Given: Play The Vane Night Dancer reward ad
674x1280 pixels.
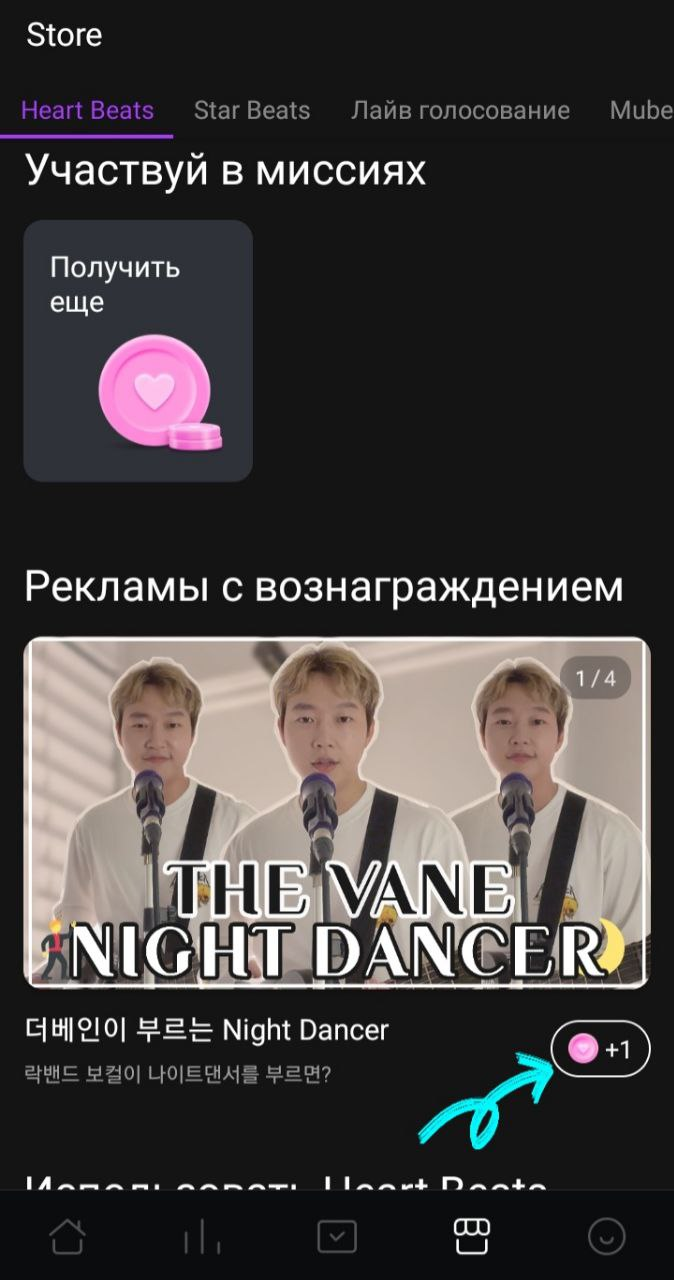Looking at the screenshot, I should 337,813.
